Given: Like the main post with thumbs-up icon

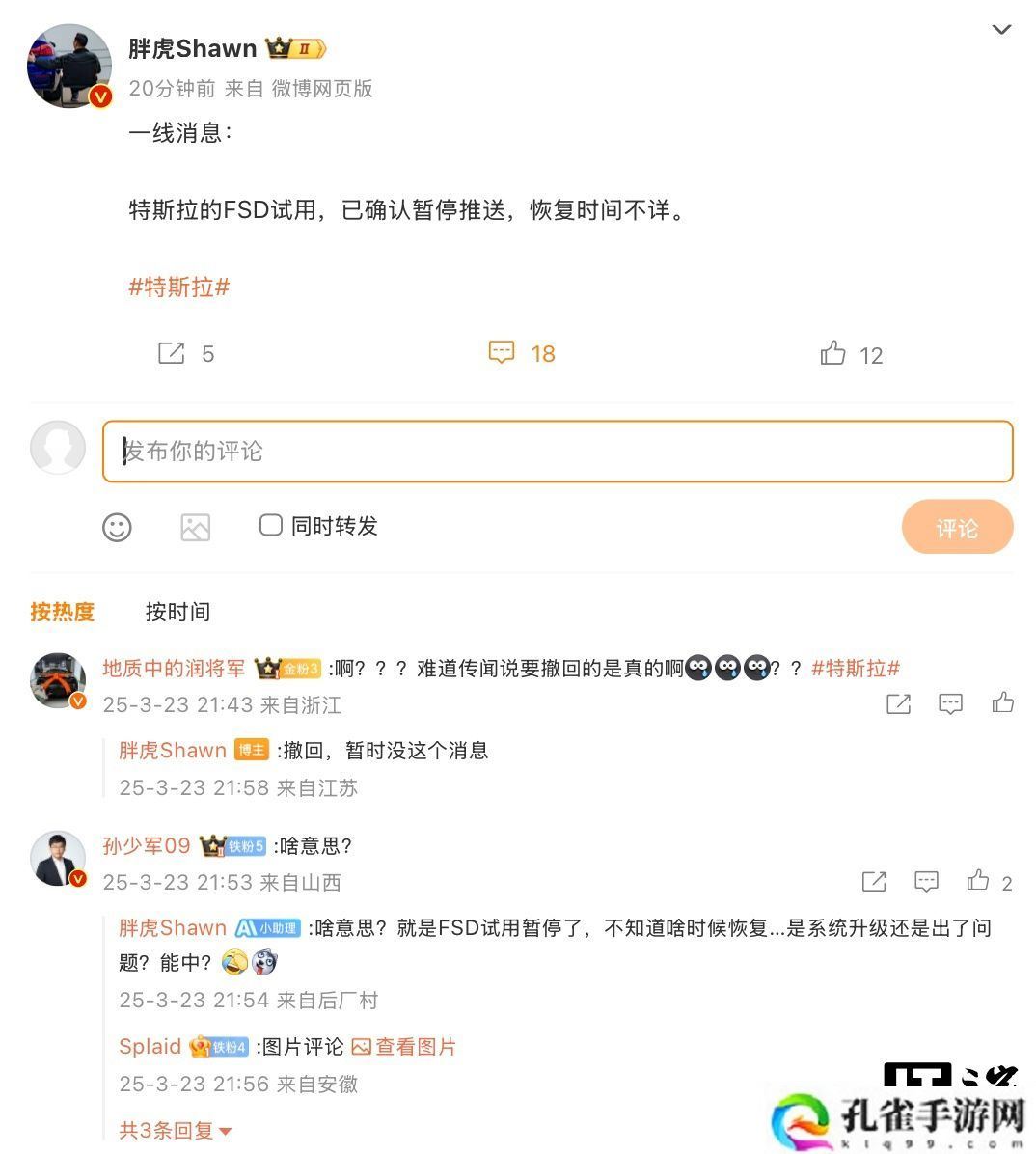Looking at the screenshot, I should tap(832, 353).
